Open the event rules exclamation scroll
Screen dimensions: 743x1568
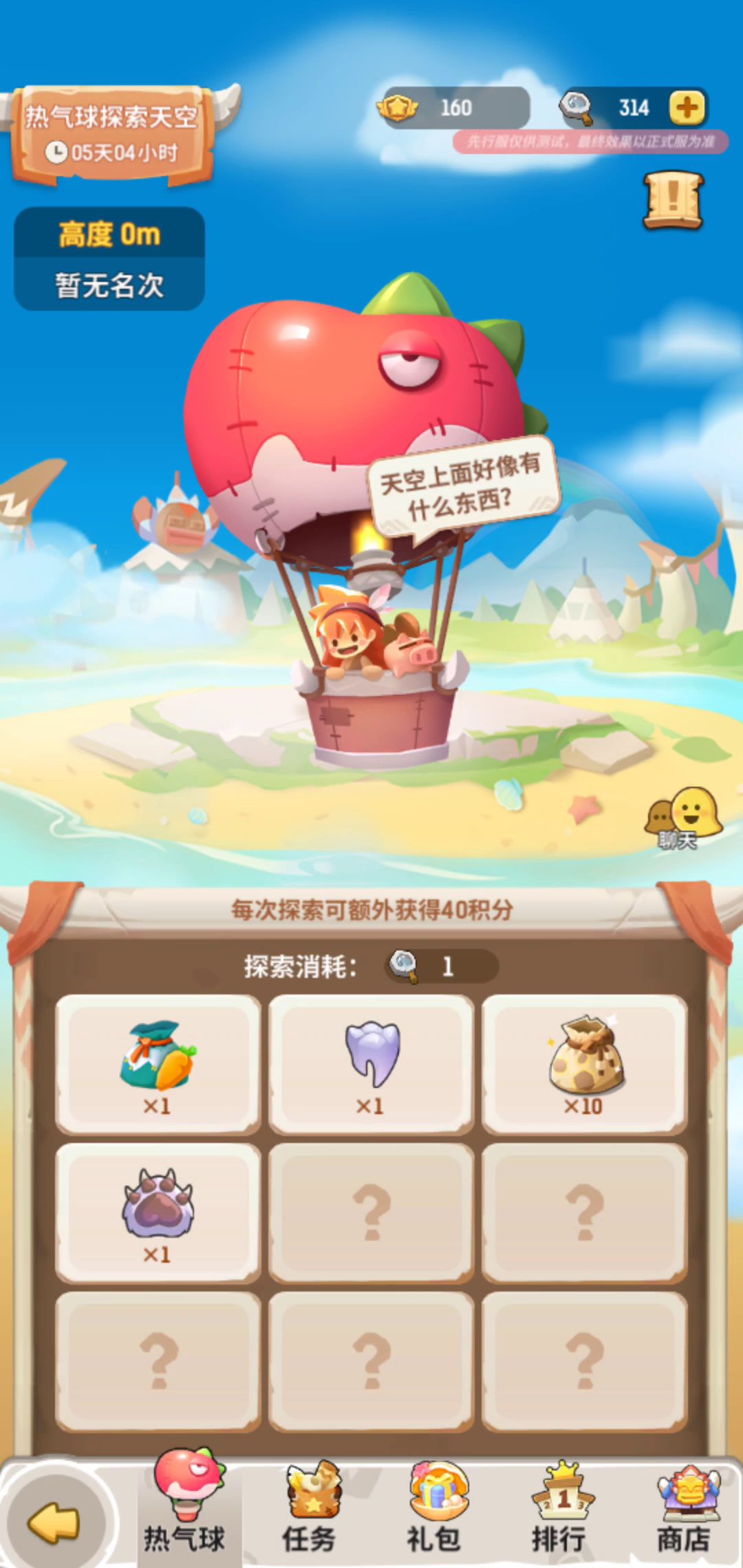(x=673, y=200)
